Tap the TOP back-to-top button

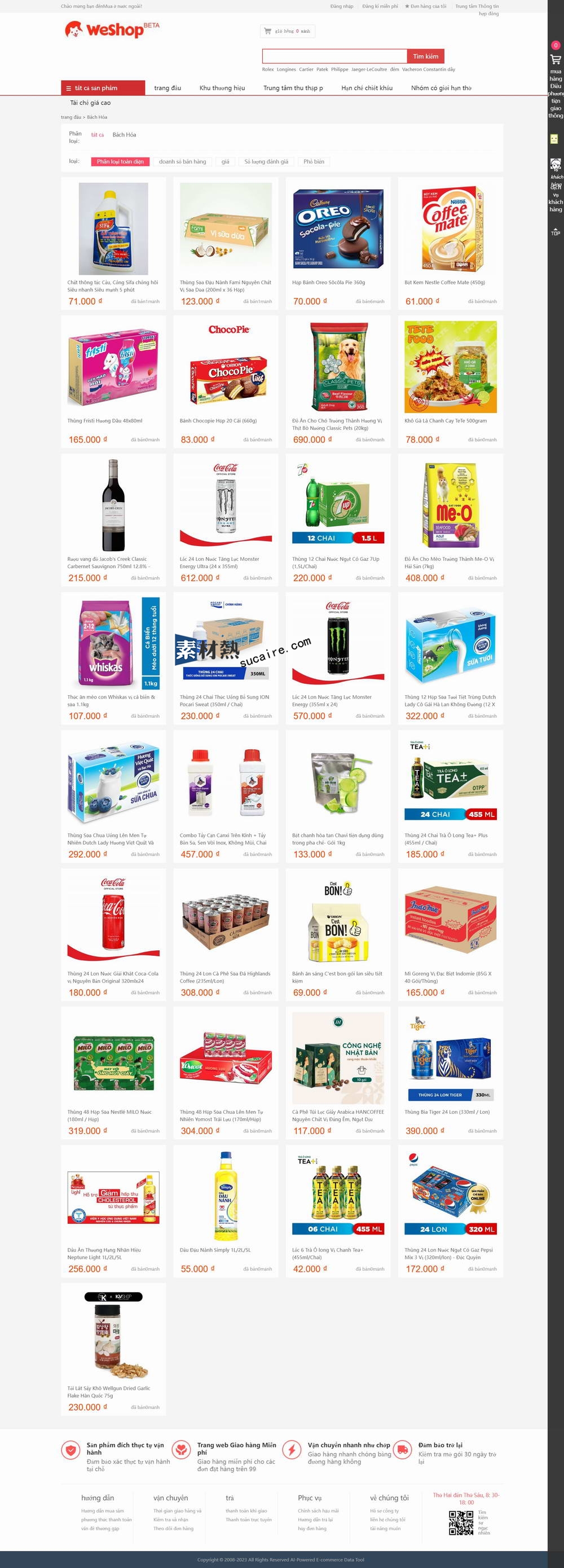(x=555, y=232)
